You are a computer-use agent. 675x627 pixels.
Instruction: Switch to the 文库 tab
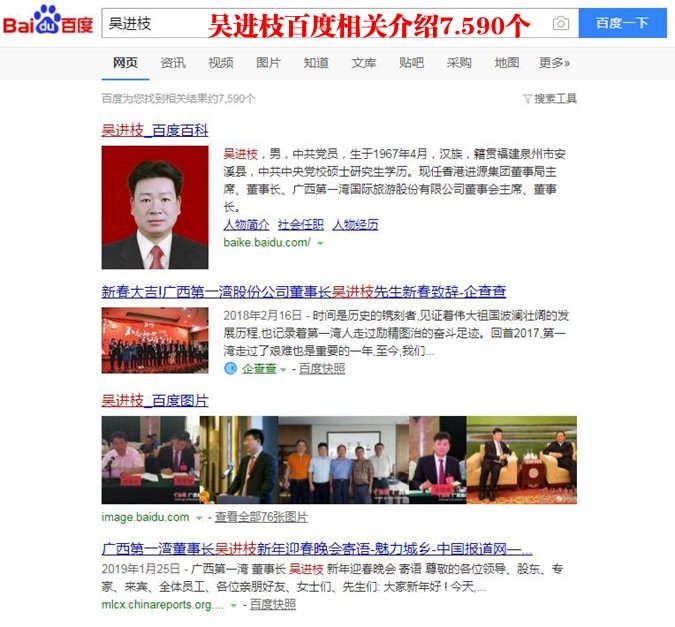point(363,62)
